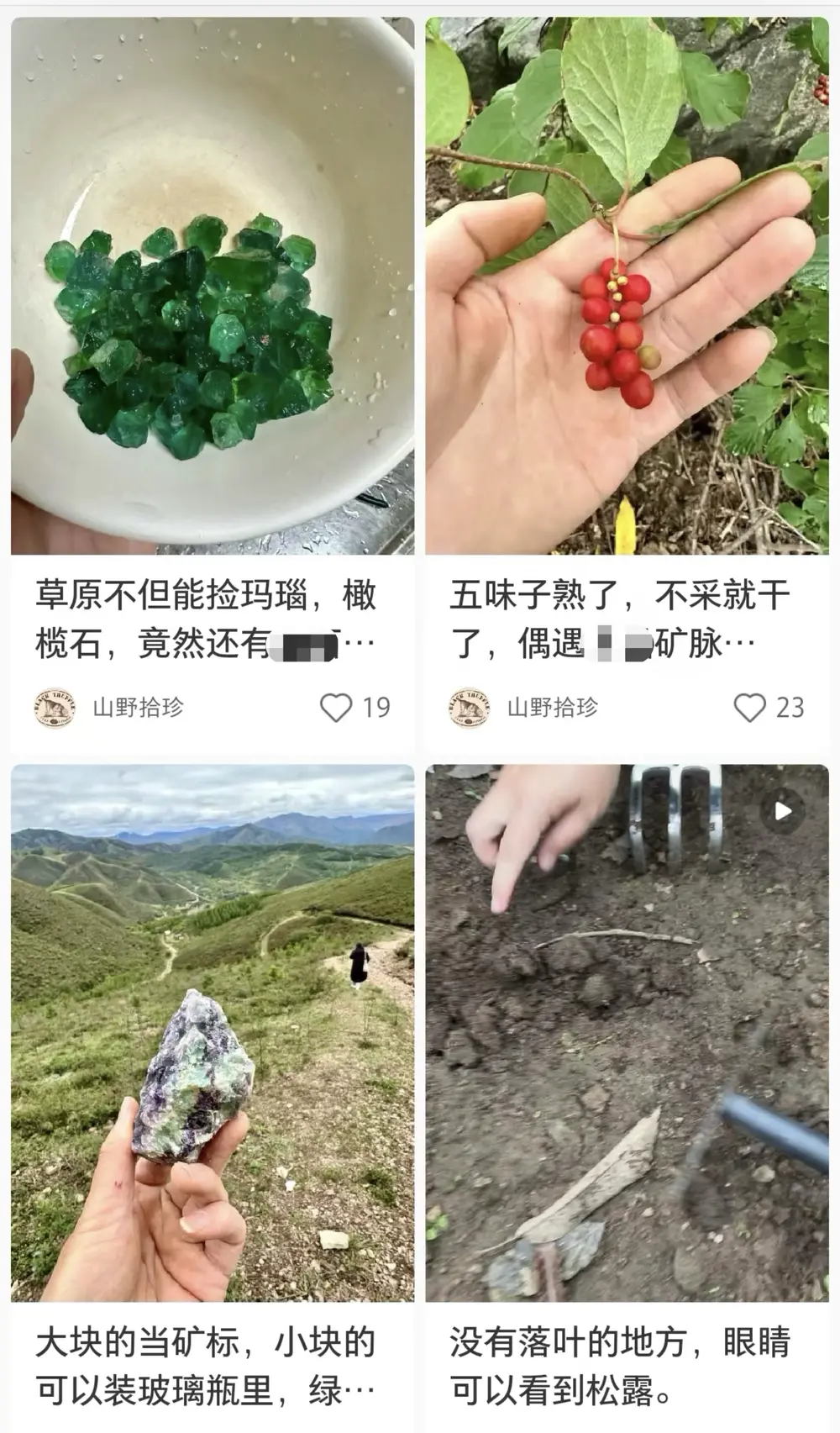The height and width of the screenshot is (1433, 840).
Task: Like the 草原不但能捡玛瑙 post
Action: (336, 708)
